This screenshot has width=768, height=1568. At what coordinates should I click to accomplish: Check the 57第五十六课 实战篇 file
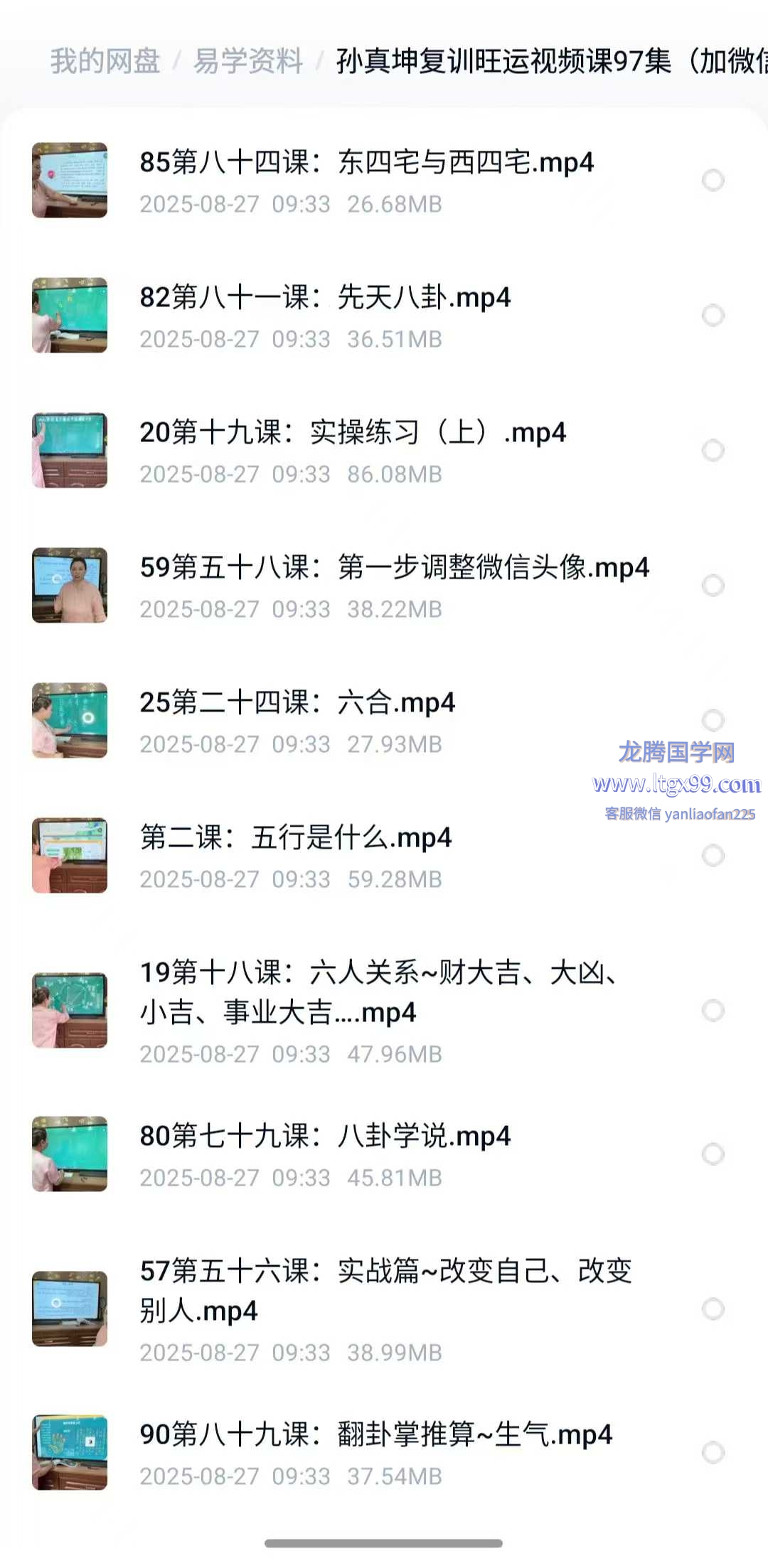tap(713, 1309)
